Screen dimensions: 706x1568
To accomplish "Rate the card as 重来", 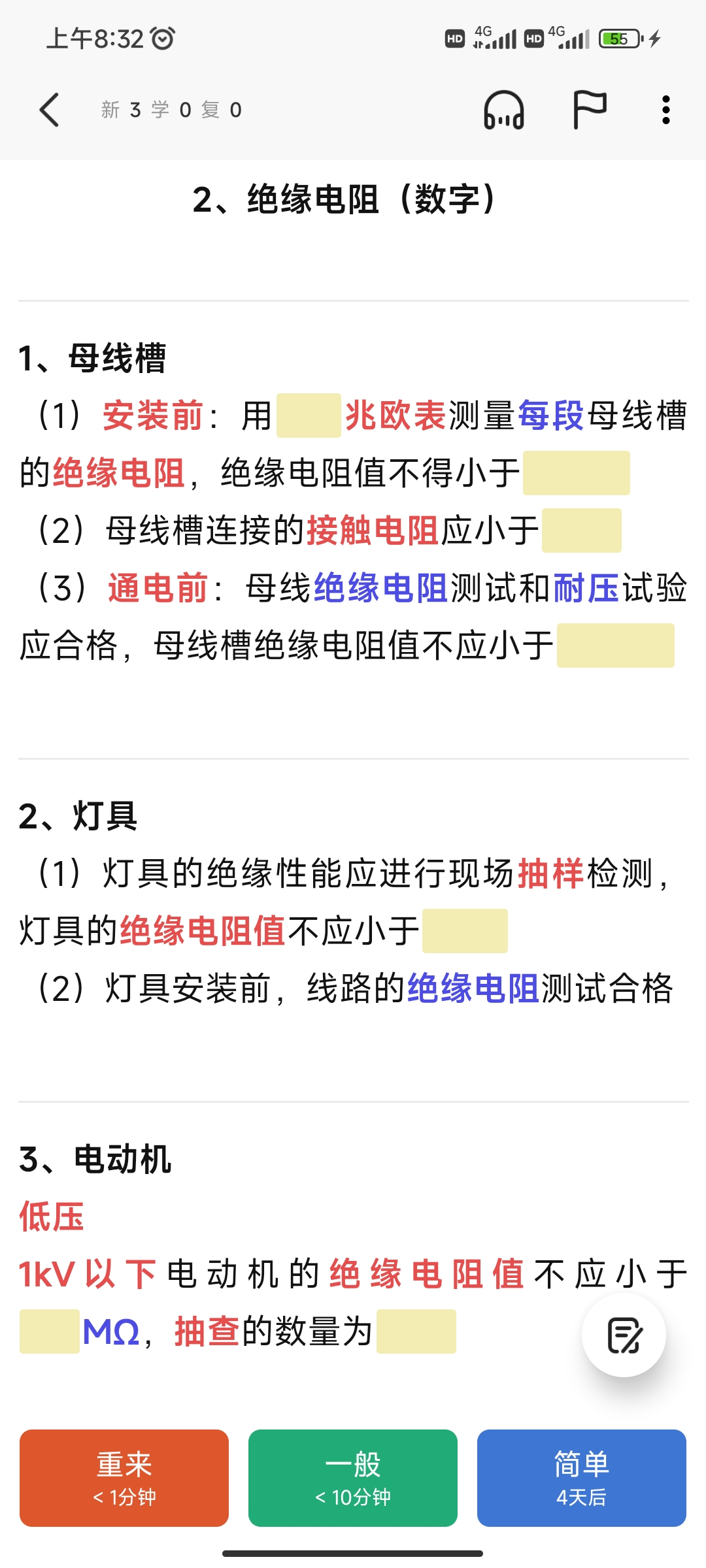I will [124, 1478].
